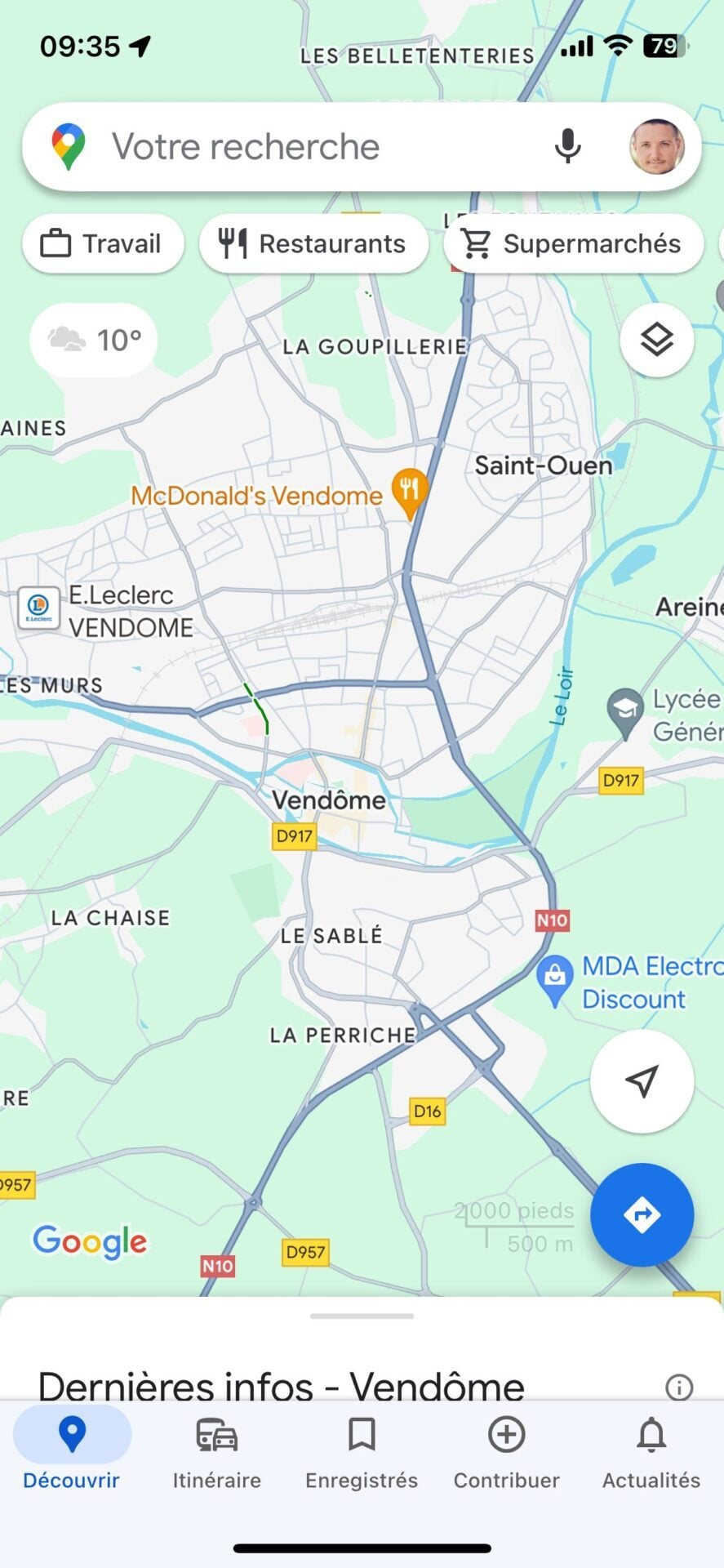
Task: Open the map layers button
Action: pyautogui.click(x=656, y=340)
